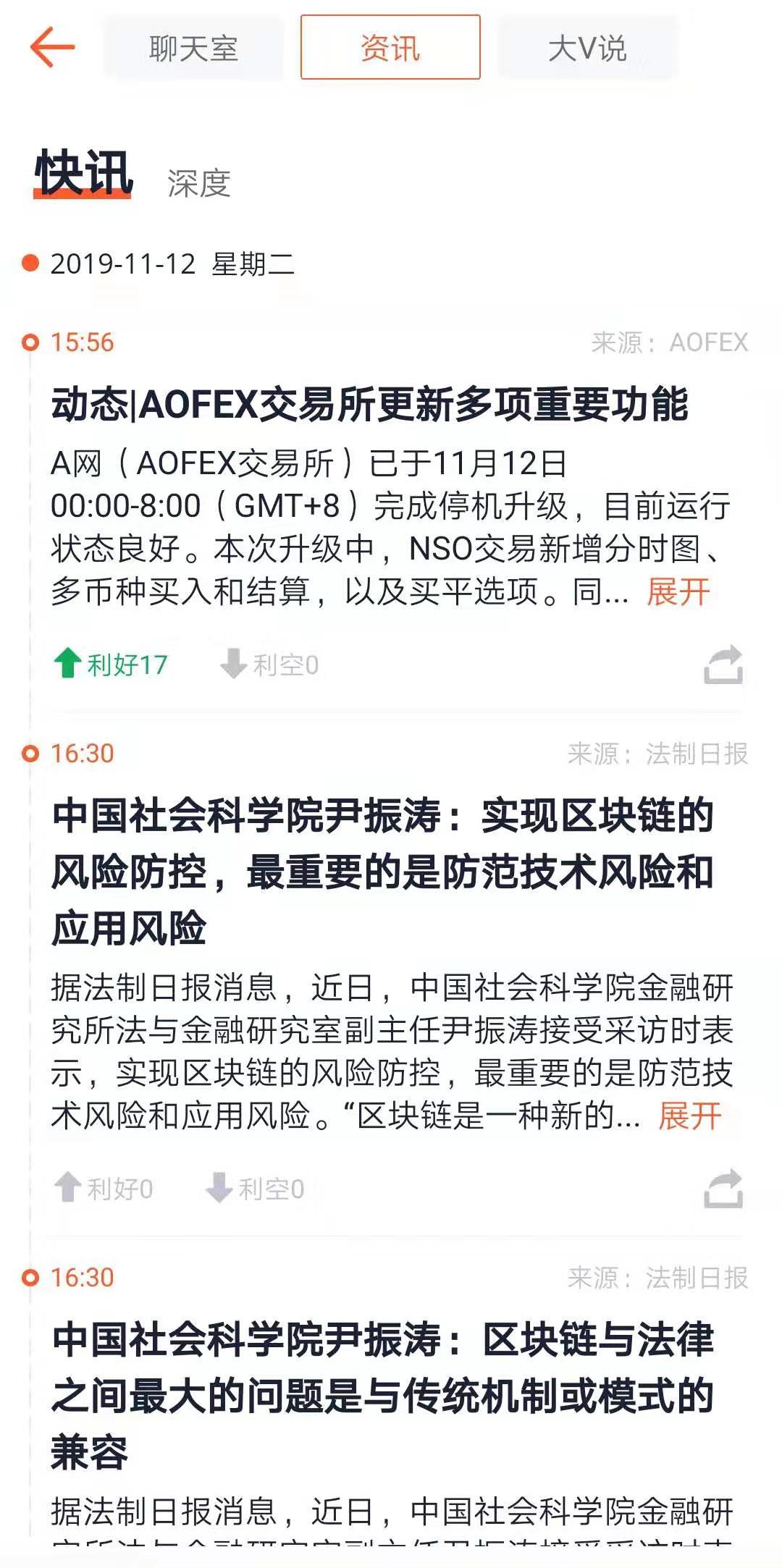
Task: Open the 动态|AOFEX交易所更新多项重要功能 article
Action: pos(369,405)
